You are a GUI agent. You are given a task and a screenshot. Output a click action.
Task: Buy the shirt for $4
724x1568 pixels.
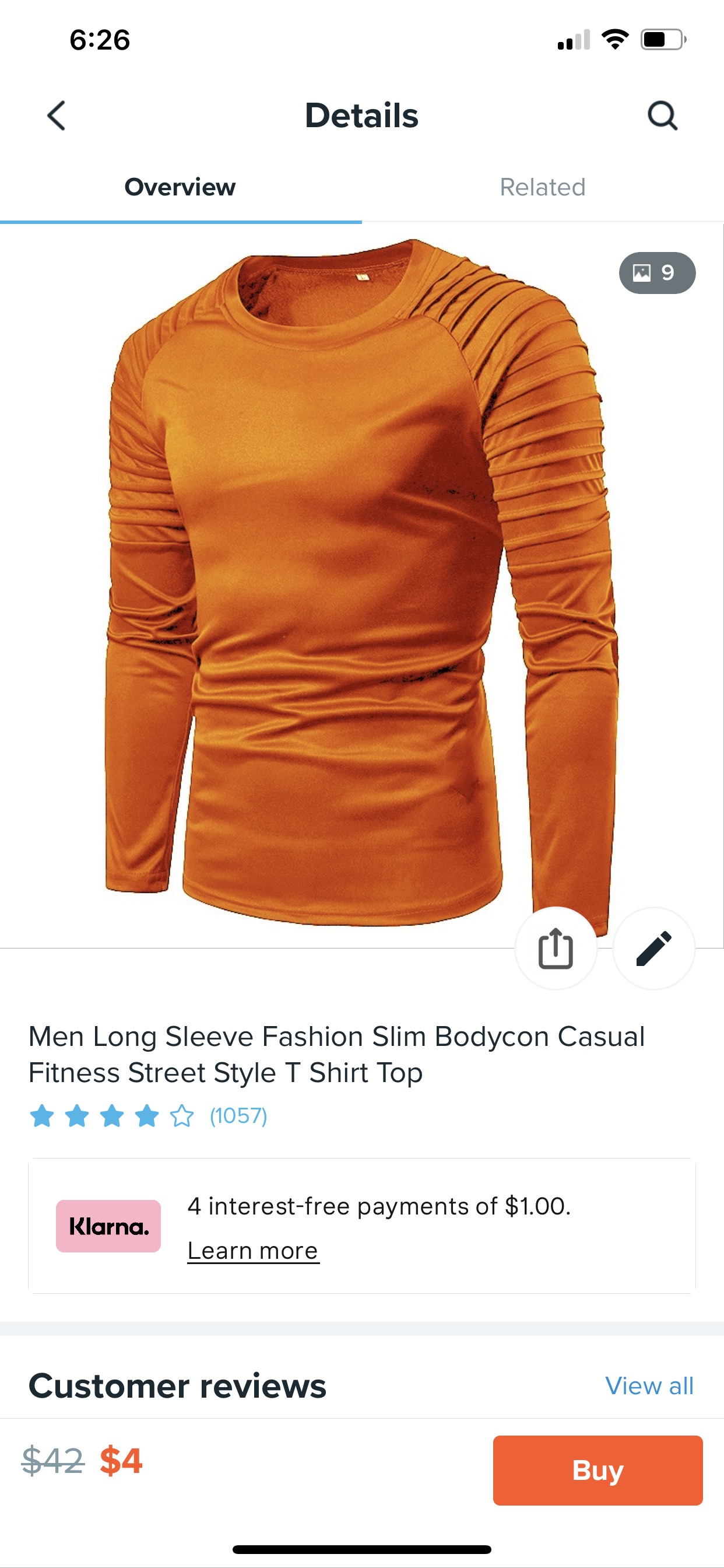(x=598, y=1470)
